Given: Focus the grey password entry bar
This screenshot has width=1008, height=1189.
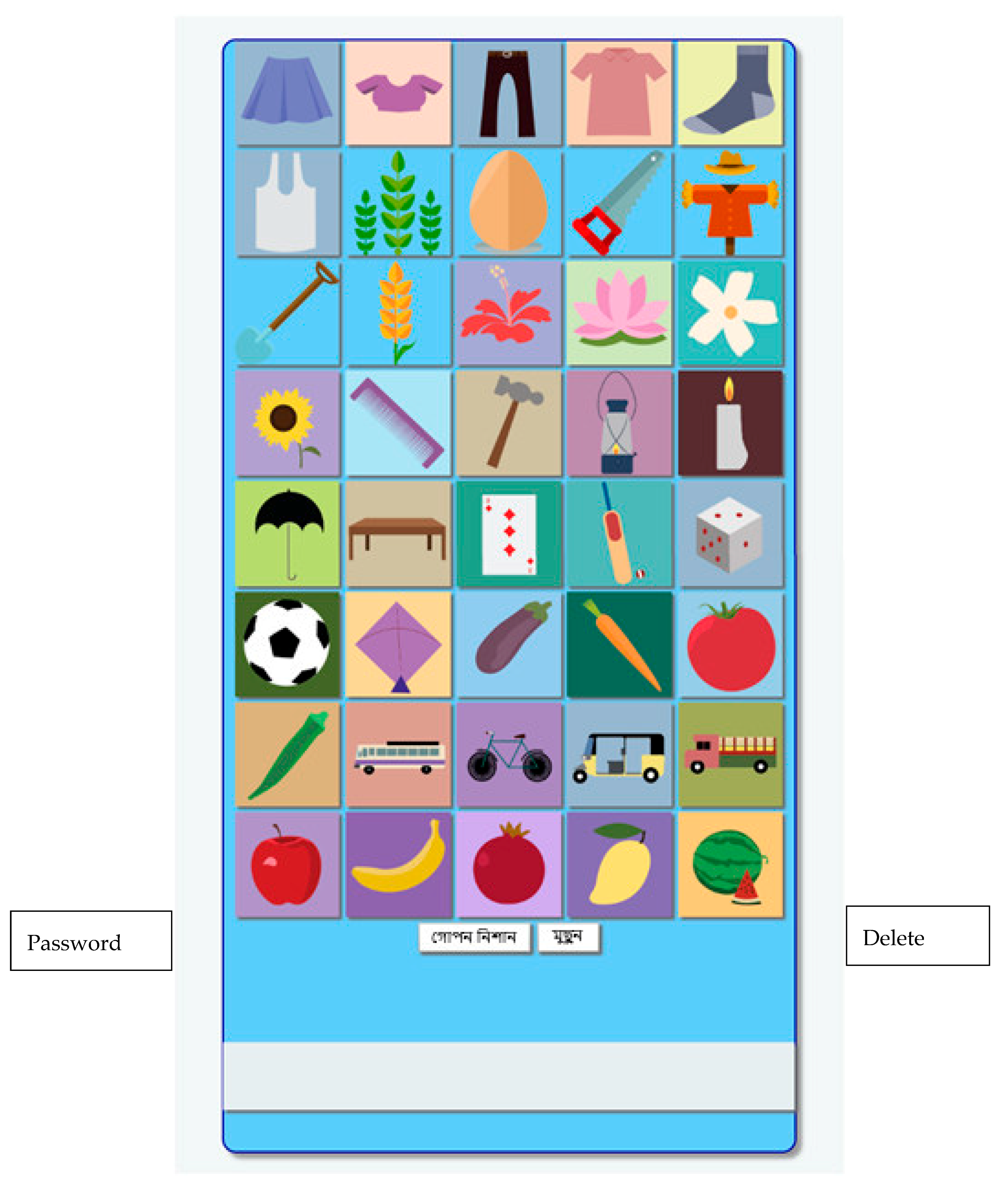Looking at the screenshot, I should click(x=509, y=1076).
